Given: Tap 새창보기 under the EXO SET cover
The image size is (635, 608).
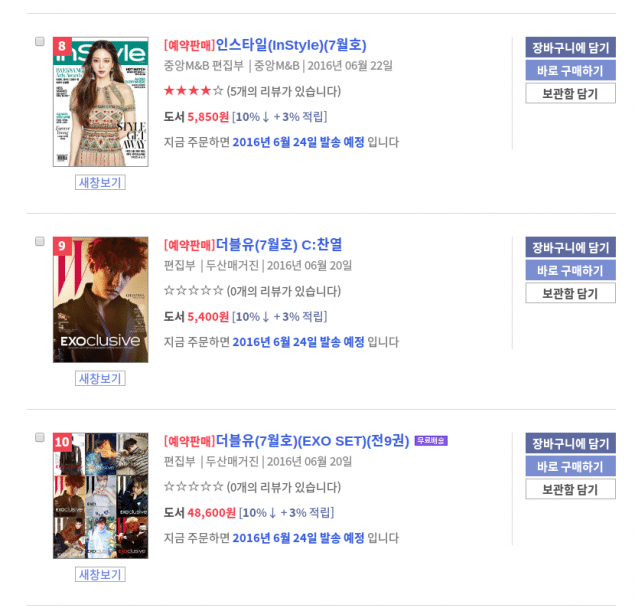Looking at the screenshot, I should (x=100, y=575).
